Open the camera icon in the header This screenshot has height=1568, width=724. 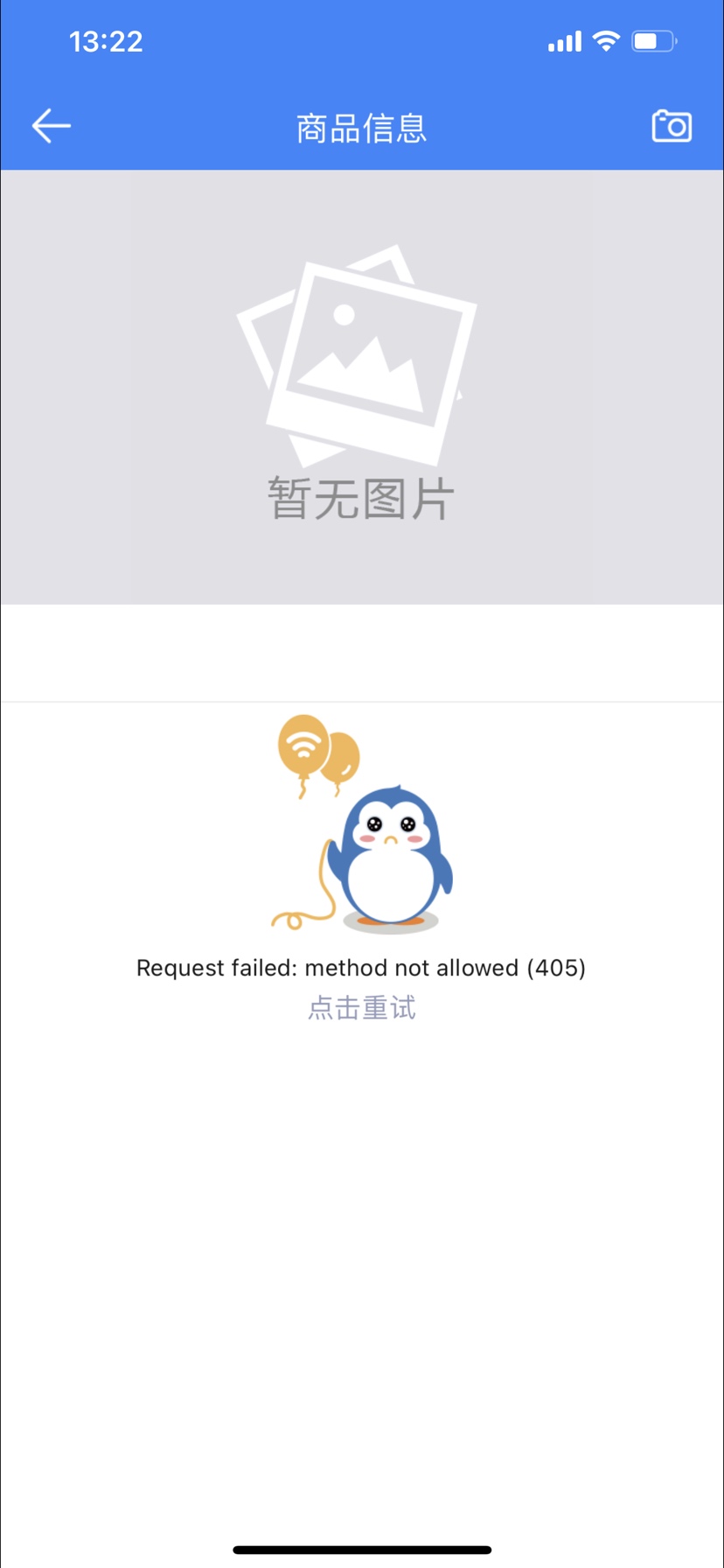(672, 126)
